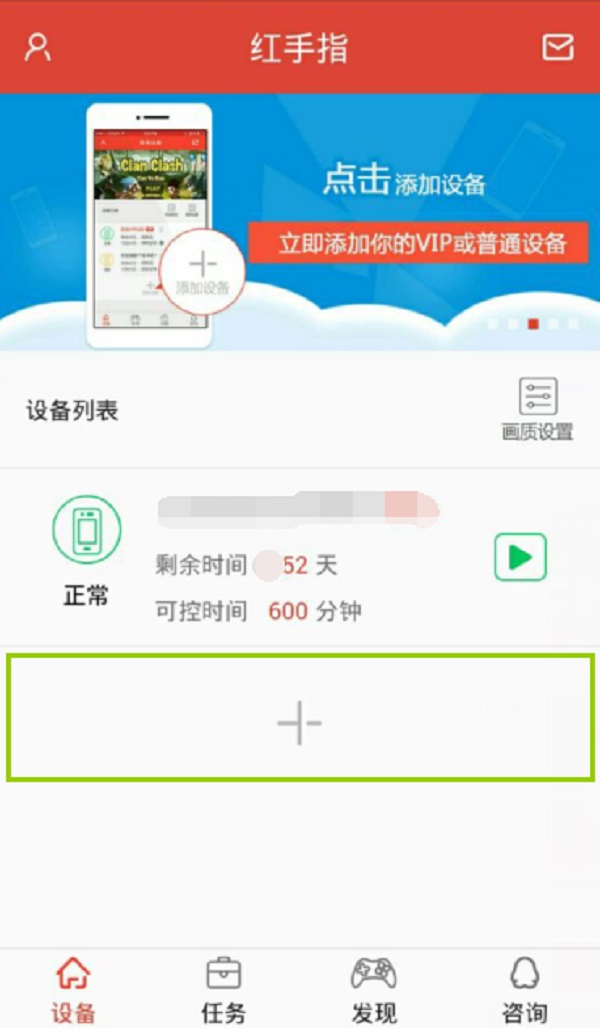Viewport: 600px width, 1028px height.
Task: Open the messages envelope icon
Action: pos(558,47)
